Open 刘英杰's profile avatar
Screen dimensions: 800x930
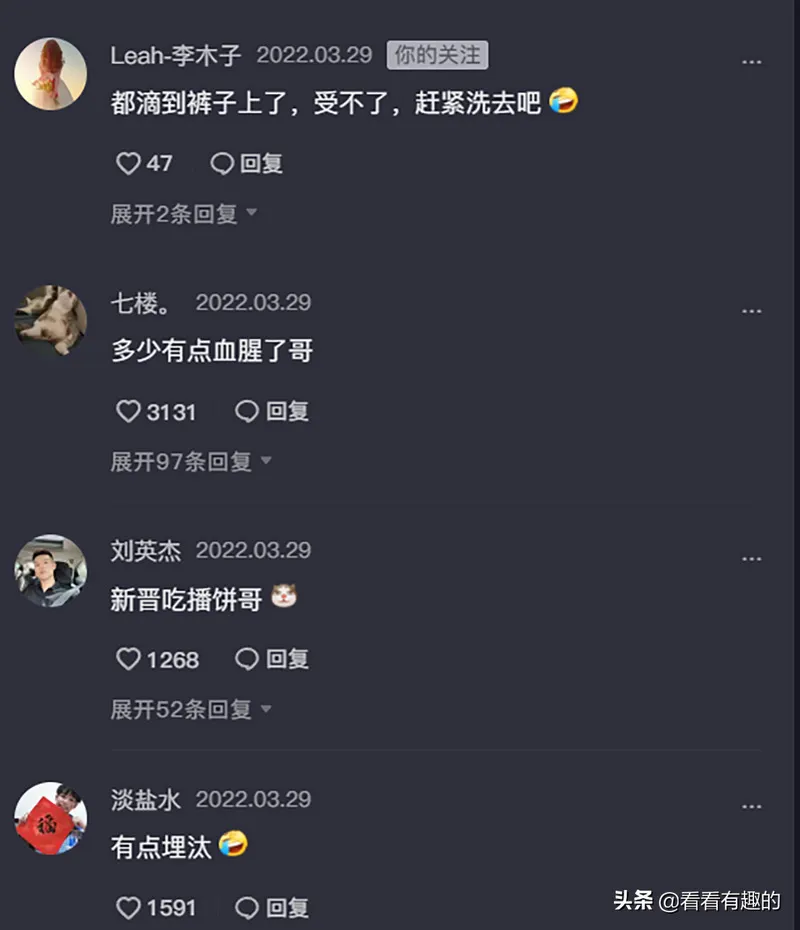(x=51, y=570)
